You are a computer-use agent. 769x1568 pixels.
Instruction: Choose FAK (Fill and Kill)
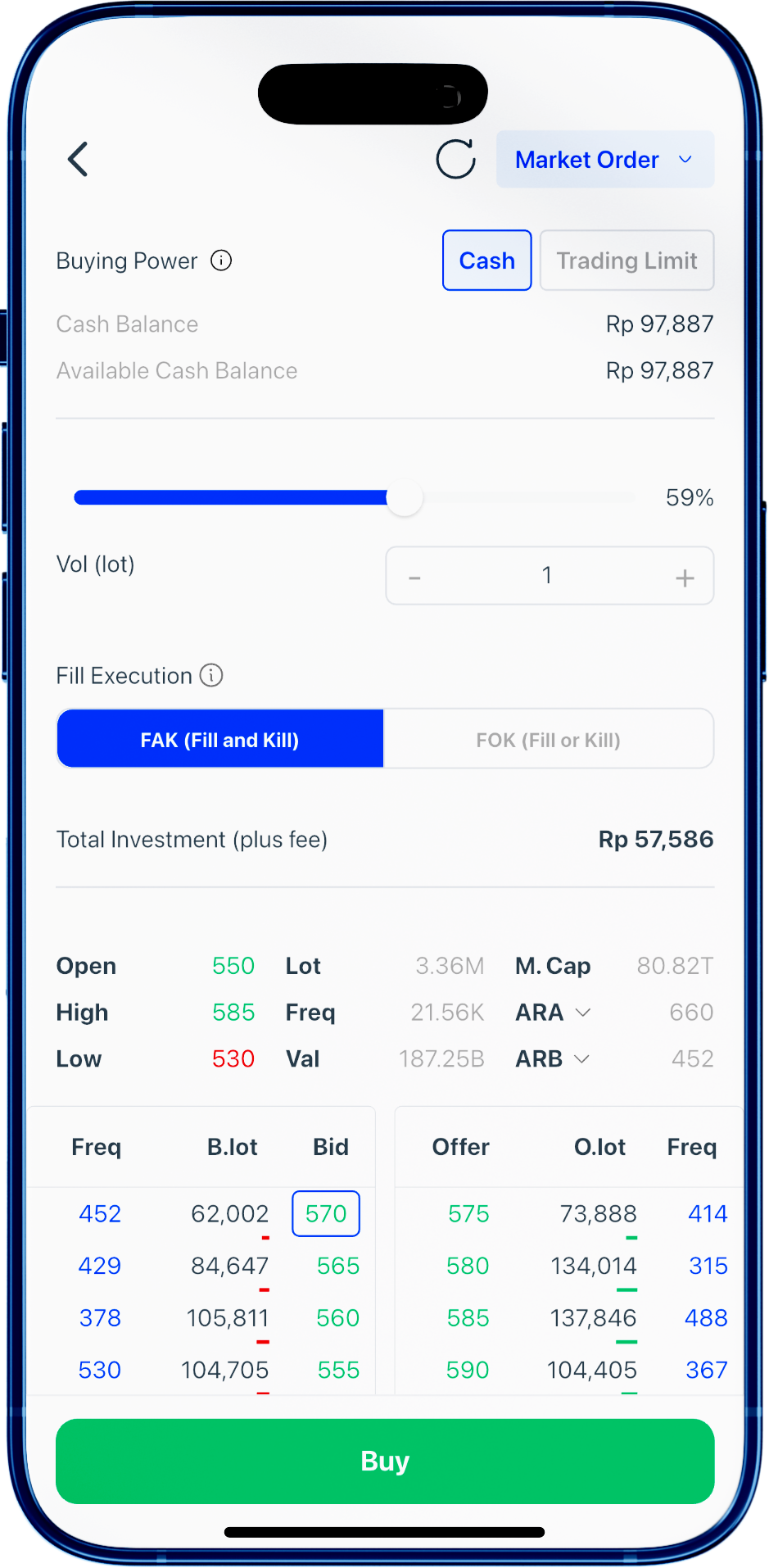[x=220, y=739]
